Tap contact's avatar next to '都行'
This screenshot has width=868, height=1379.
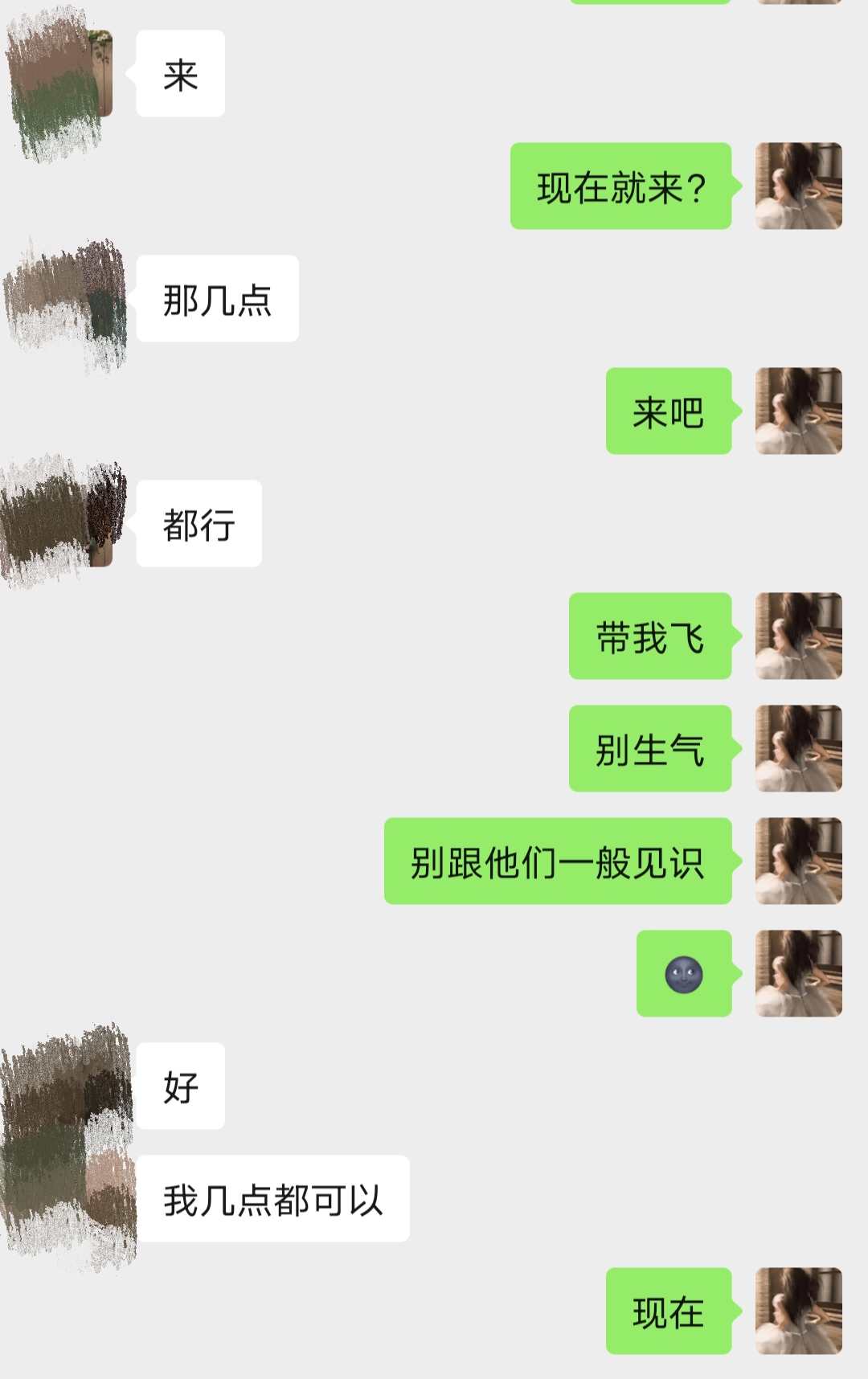pos(68,524)
